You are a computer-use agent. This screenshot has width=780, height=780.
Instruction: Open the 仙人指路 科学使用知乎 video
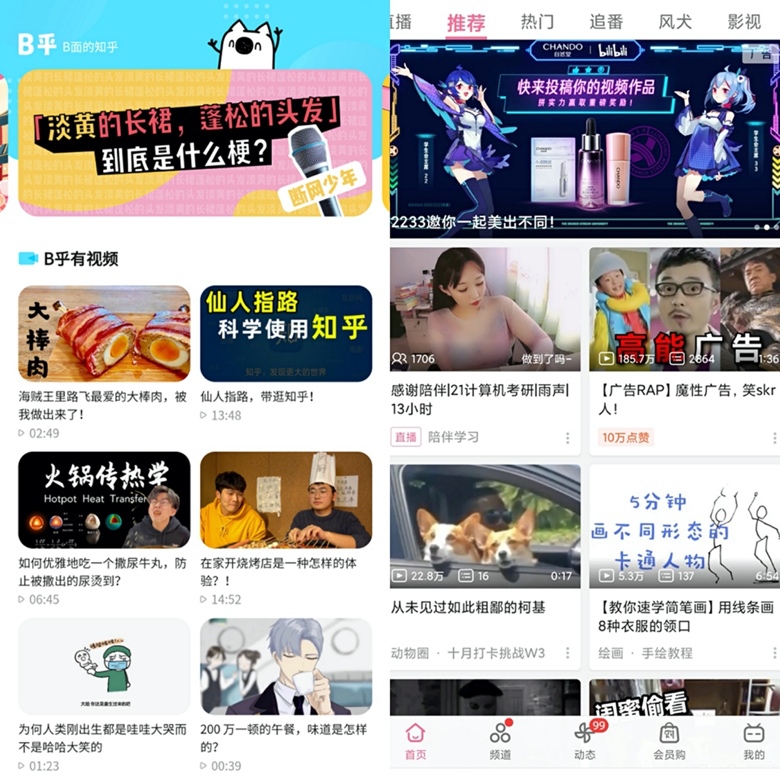(x=286, y=333)
